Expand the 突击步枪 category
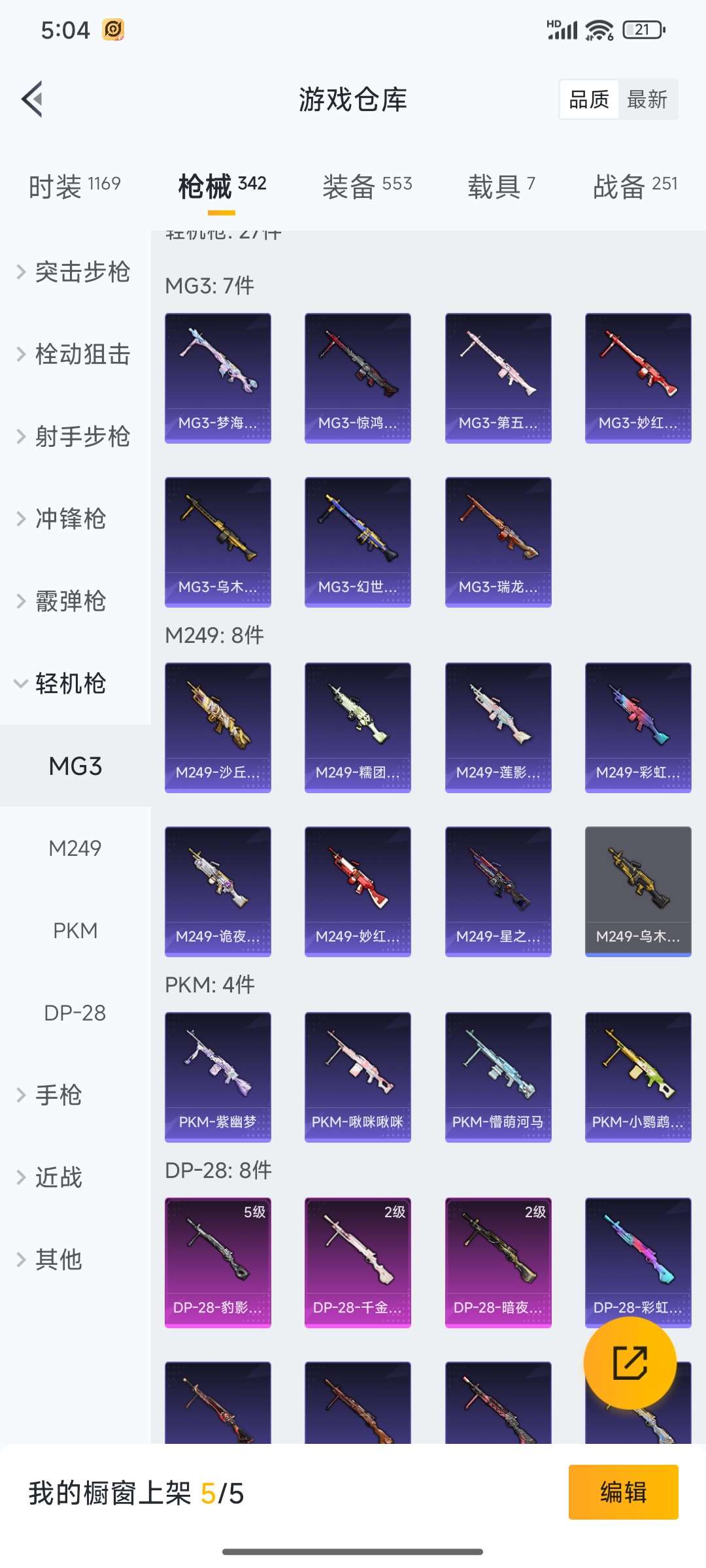The width and height of the screenshot is (706, 1568). (74, 273)
